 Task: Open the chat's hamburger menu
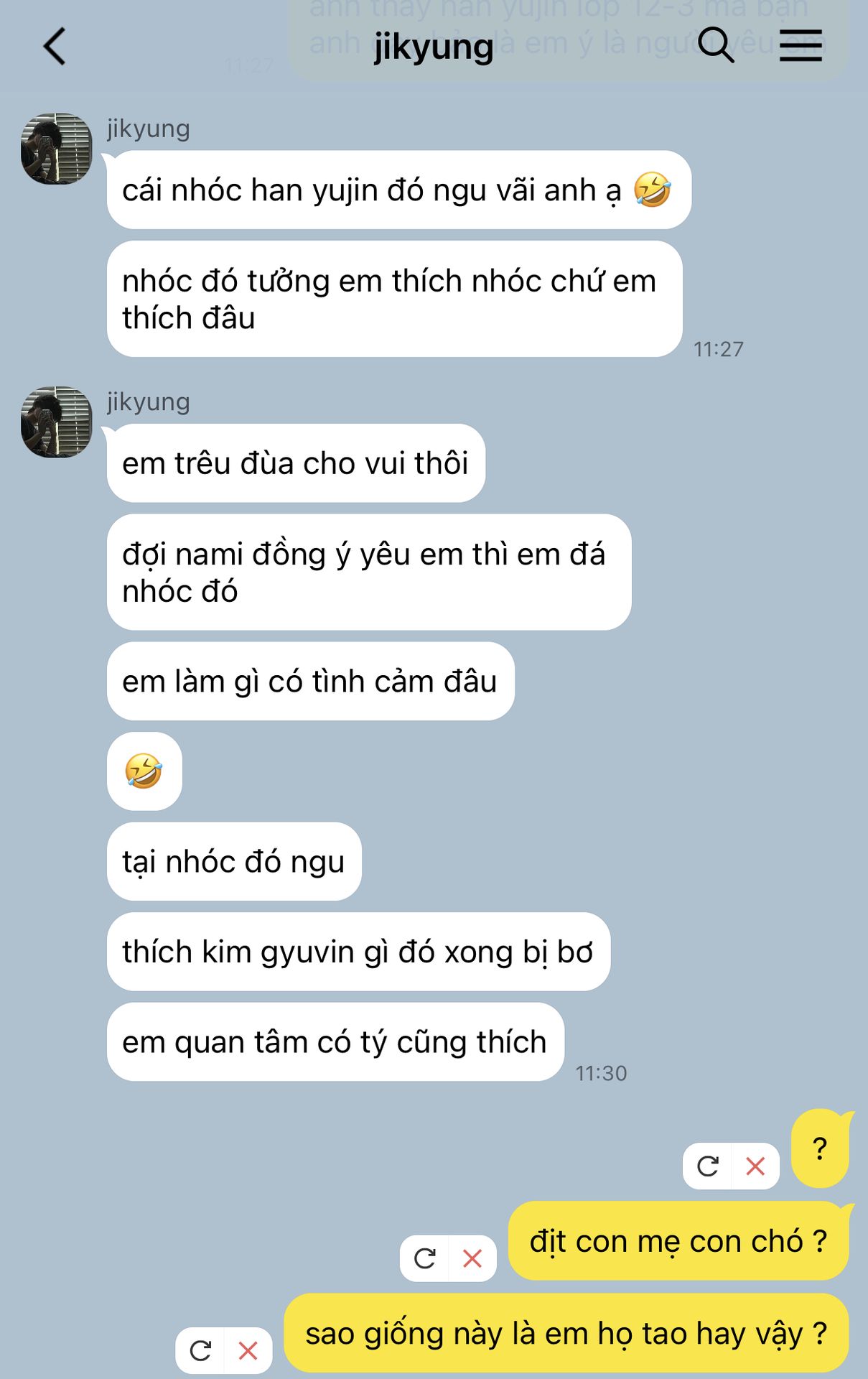point(801,45)
